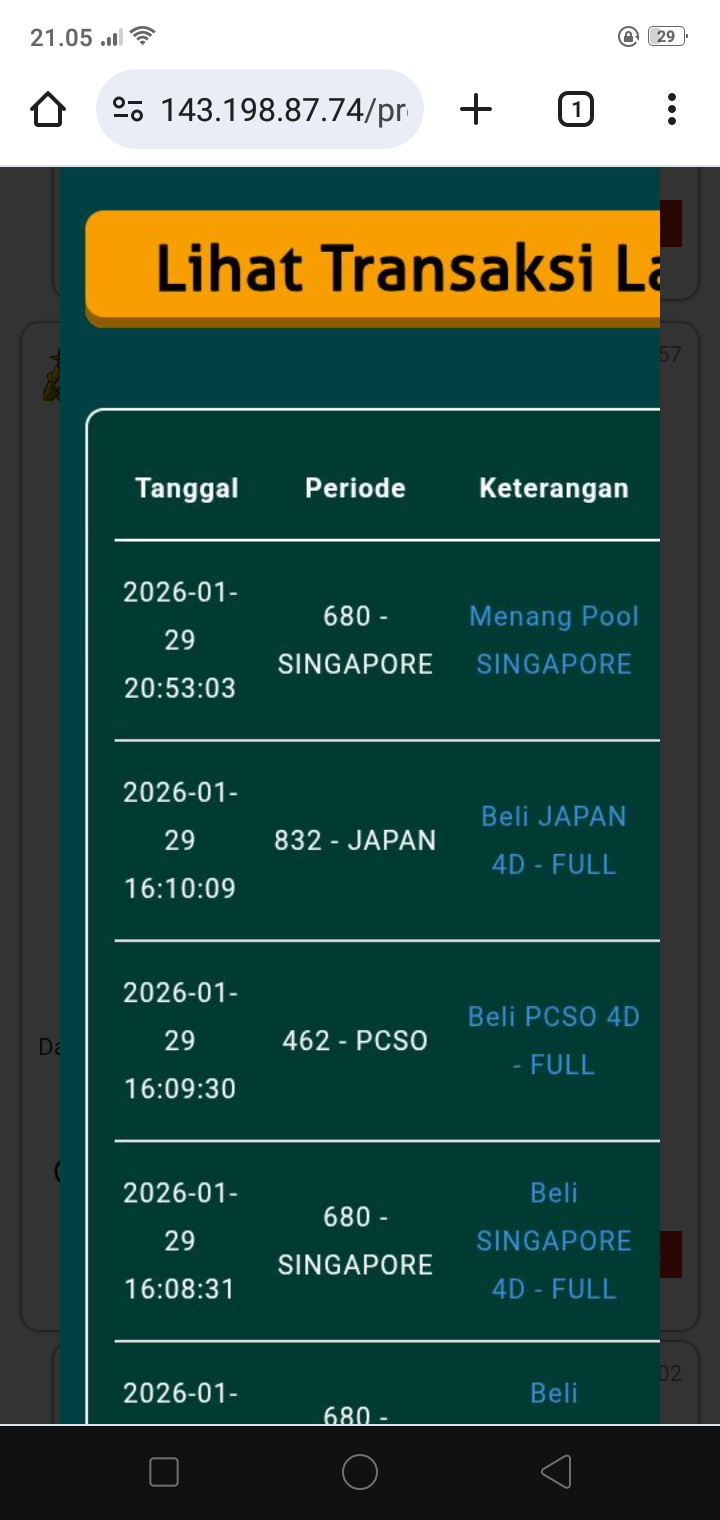
Task: Tap the orange Lihat Transaksi button
Action: click(x=373, y=268)
